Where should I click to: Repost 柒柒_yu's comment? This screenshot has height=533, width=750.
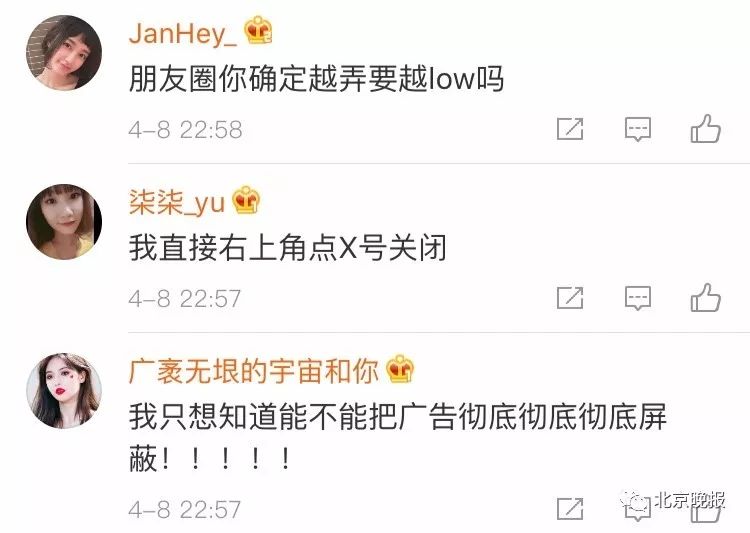click(570, 297)
